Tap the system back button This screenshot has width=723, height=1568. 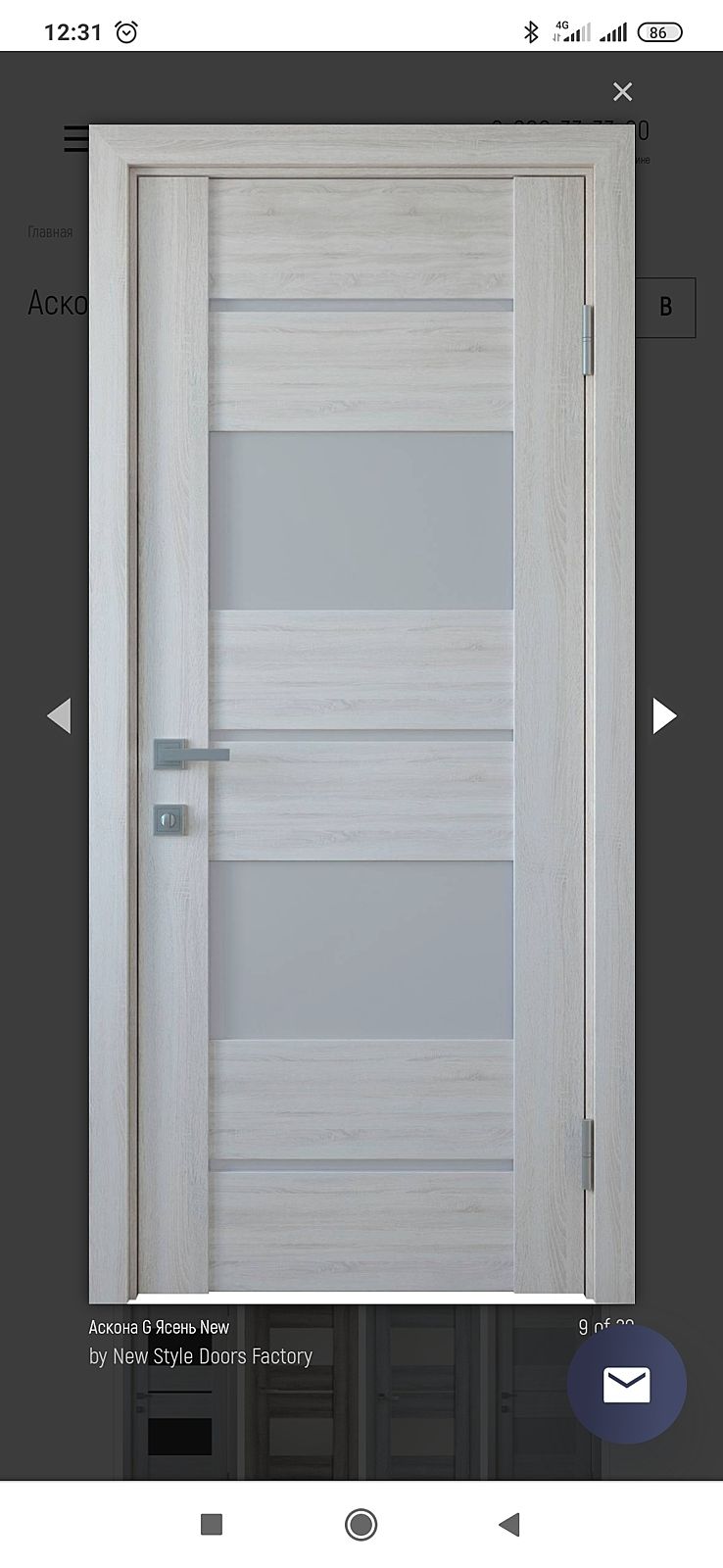click(x=509, y=1524)
